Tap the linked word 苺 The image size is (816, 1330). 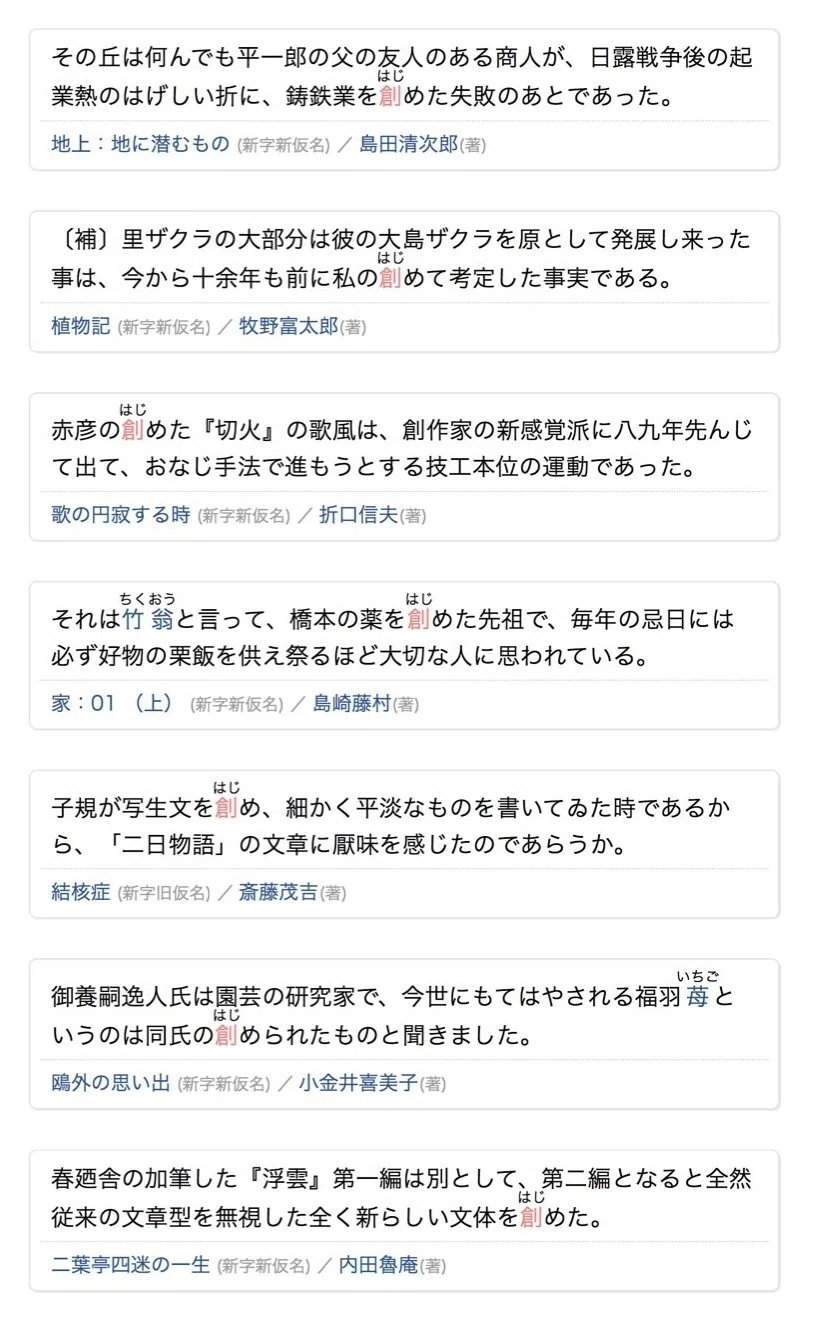pyautogui.click(x=696, y=997)
